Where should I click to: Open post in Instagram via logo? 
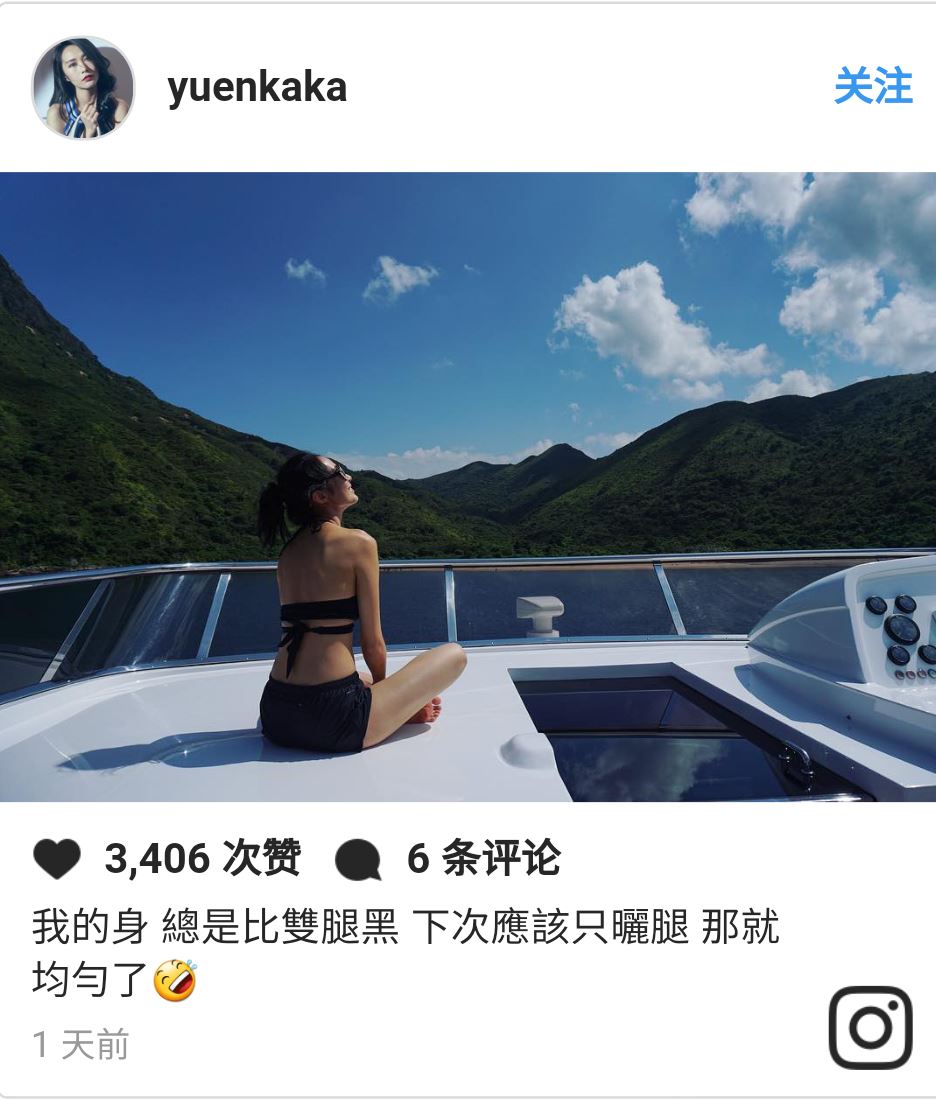(x=870, y=1027)
